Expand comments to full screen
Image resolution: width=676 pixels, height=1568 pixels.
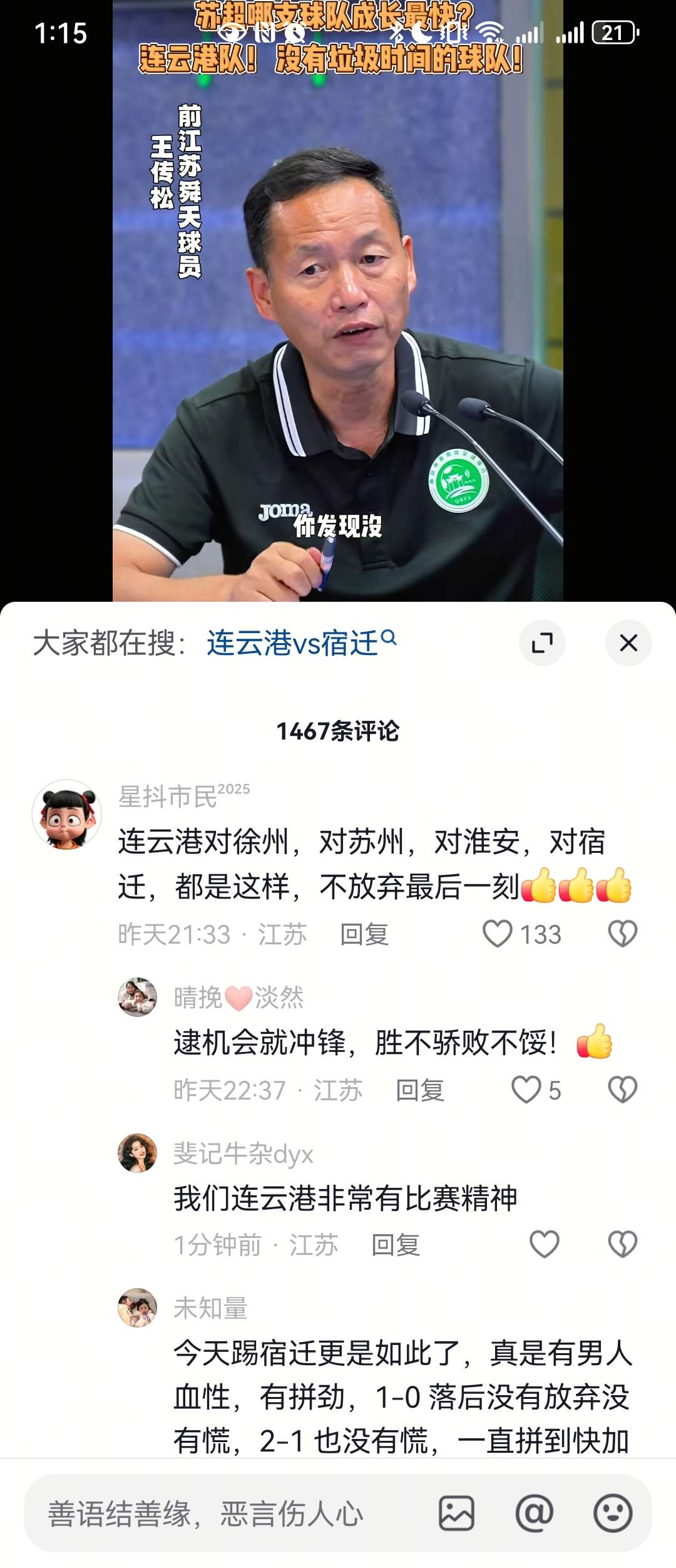[542, 642]
